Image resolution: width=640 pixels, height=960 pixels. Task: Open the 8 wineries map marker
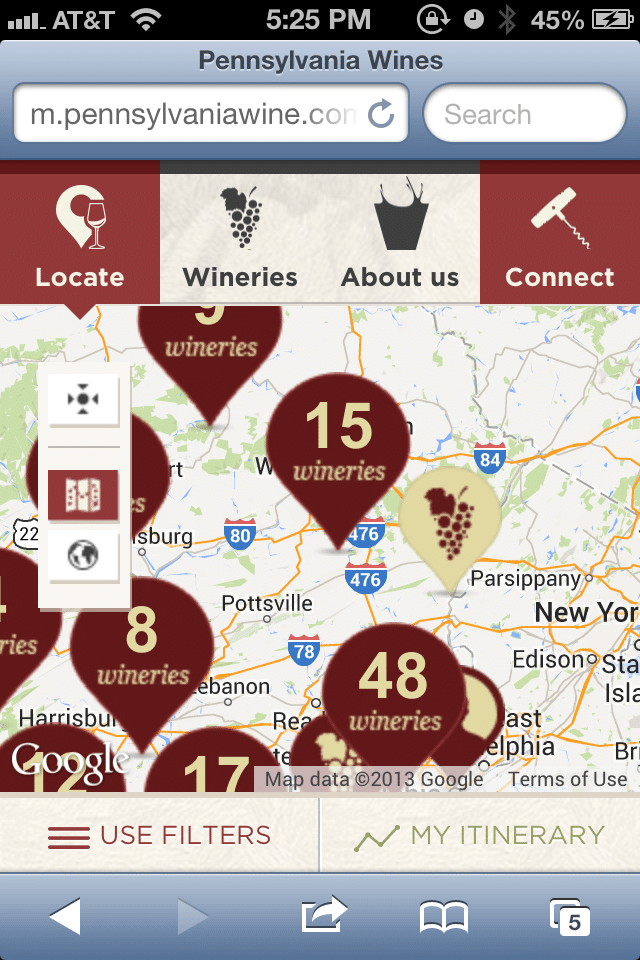[142, 648]
